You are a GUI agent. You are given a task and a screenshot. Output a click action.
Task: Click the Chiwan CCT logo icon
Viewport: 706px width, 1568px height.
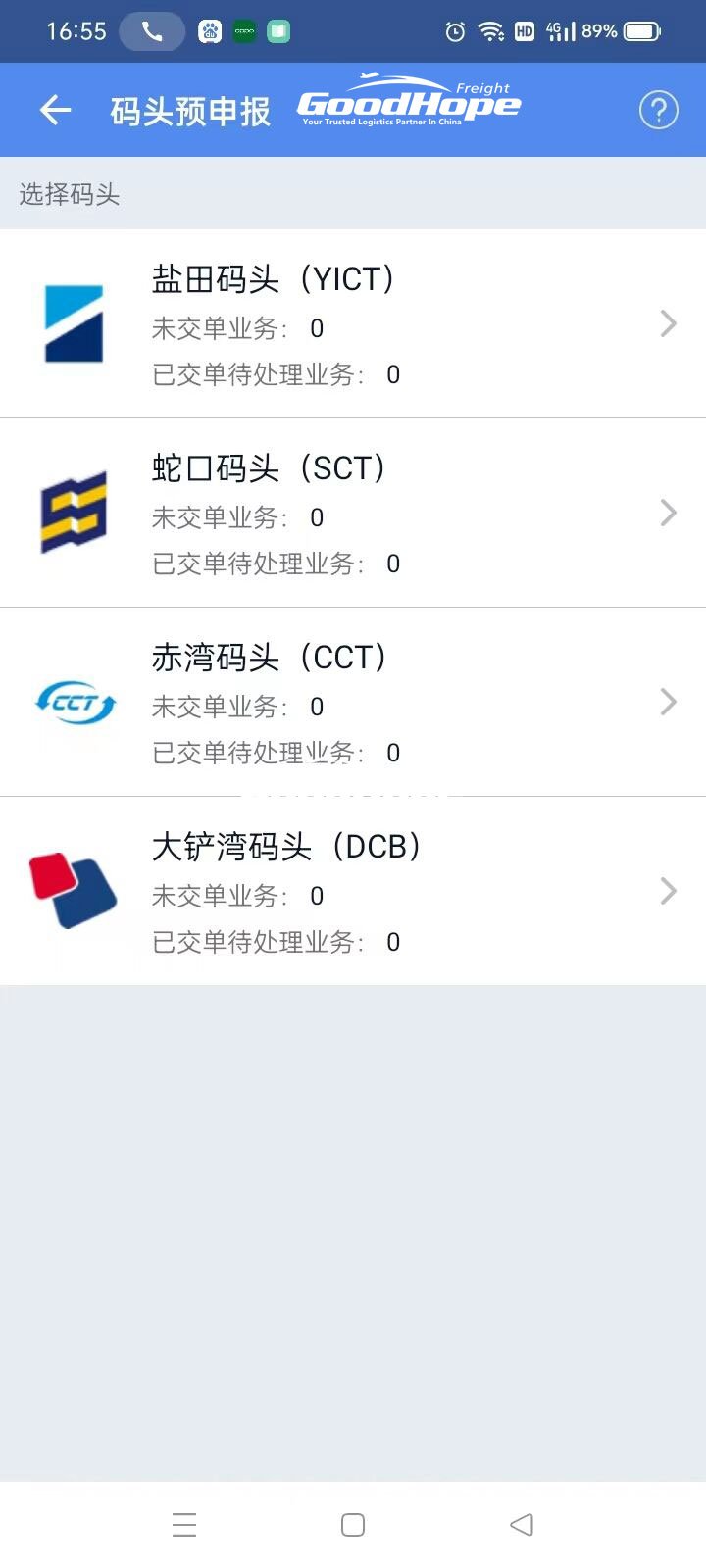[x=75, y=702]
